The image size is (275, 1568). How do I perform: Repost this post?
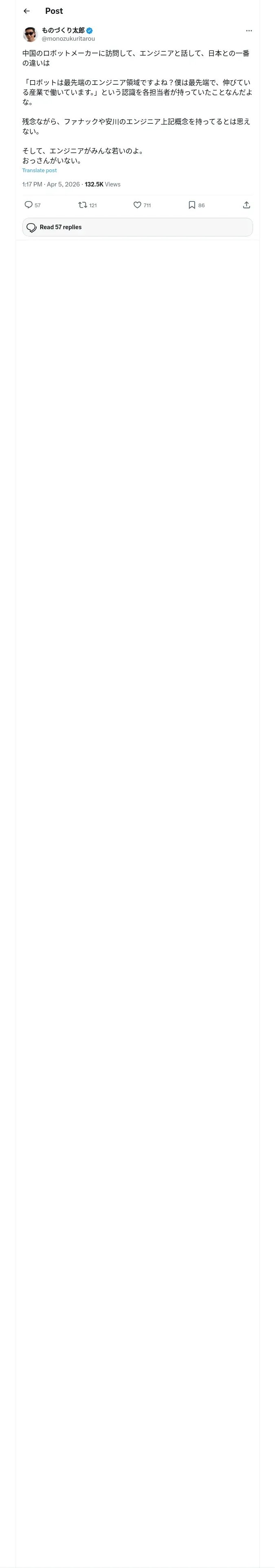tap(82, 205)
